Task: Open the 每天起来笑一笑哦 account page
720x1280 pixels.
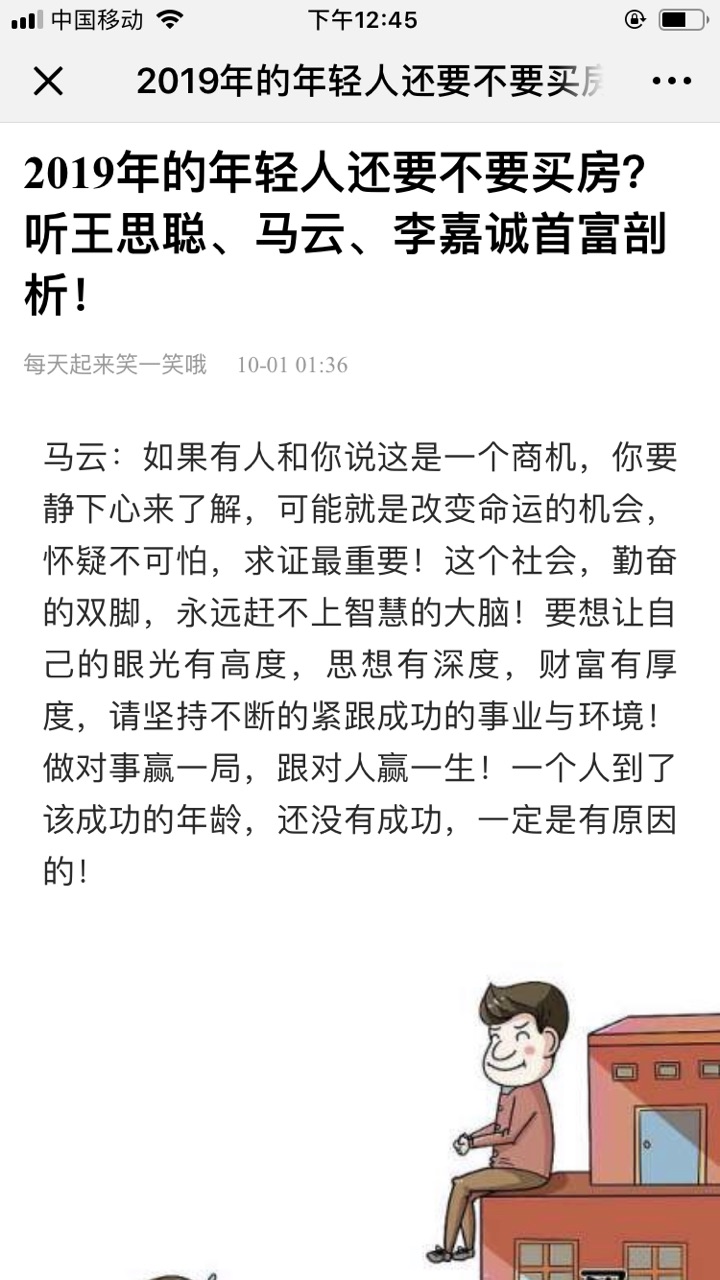Action: pyautogui.click(x=115, y=365)
